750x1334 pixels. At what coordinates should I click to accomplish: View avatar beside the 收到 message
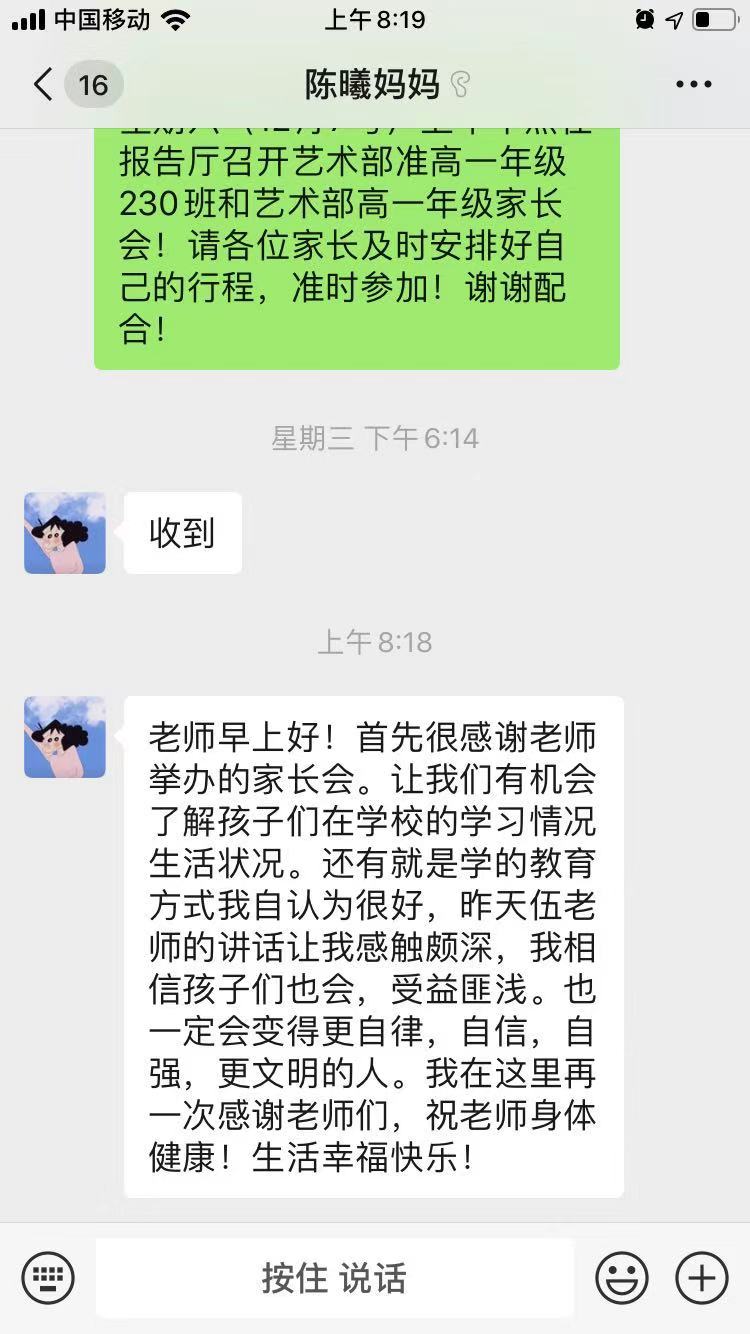(x=65, y=533)
